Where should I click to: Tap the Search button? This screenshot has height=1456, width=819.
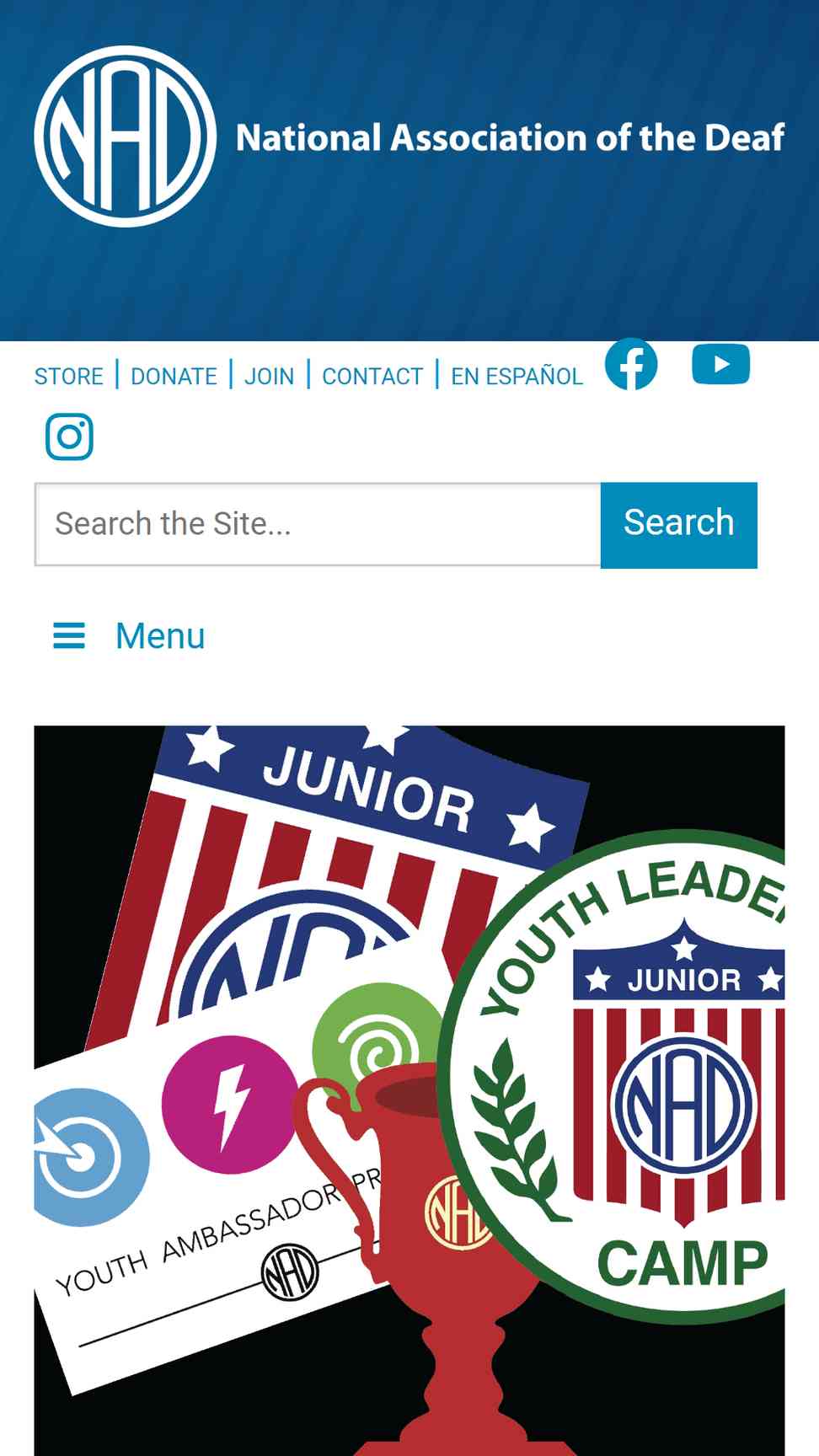point(678,524)
